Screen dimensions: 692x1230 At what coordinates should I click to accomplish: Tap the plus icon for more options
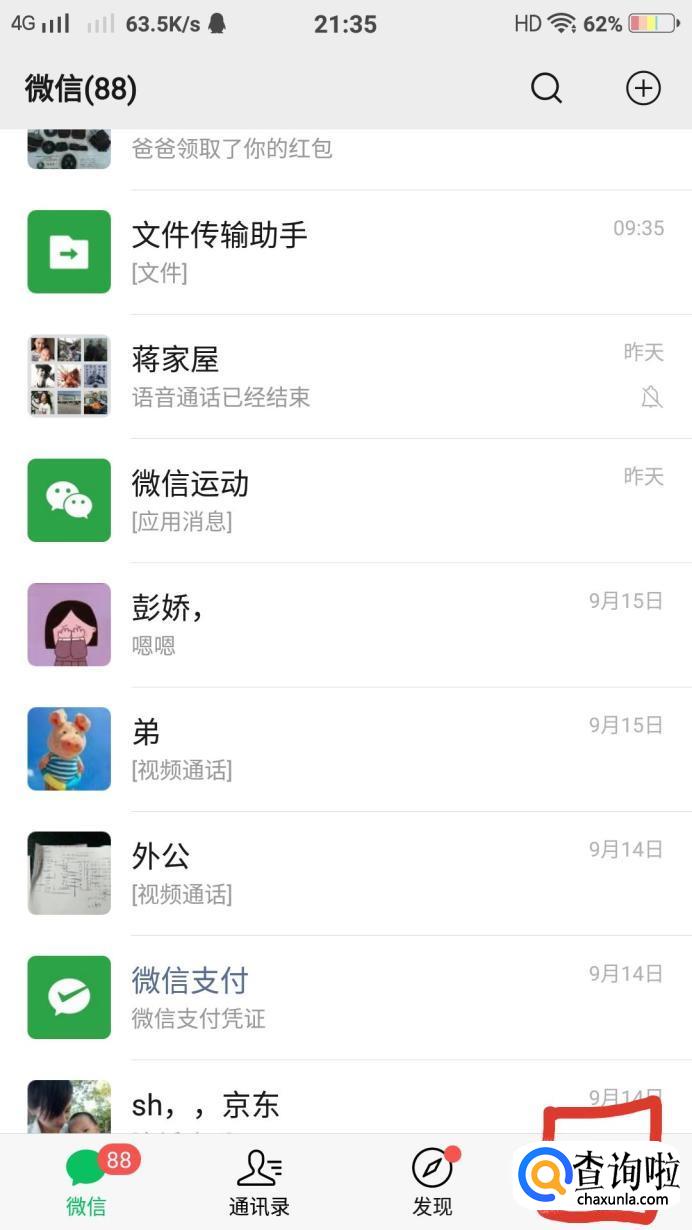point(643,88)
